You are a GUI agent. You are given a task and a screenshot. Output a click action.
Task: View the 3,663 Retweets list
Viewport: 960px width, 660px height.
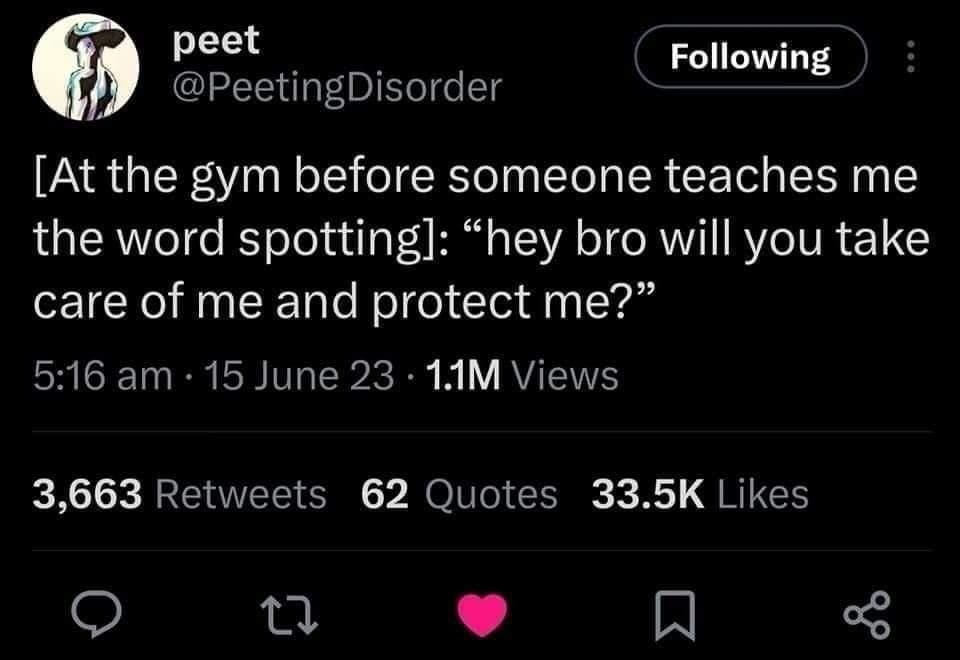tap(180, 493)
